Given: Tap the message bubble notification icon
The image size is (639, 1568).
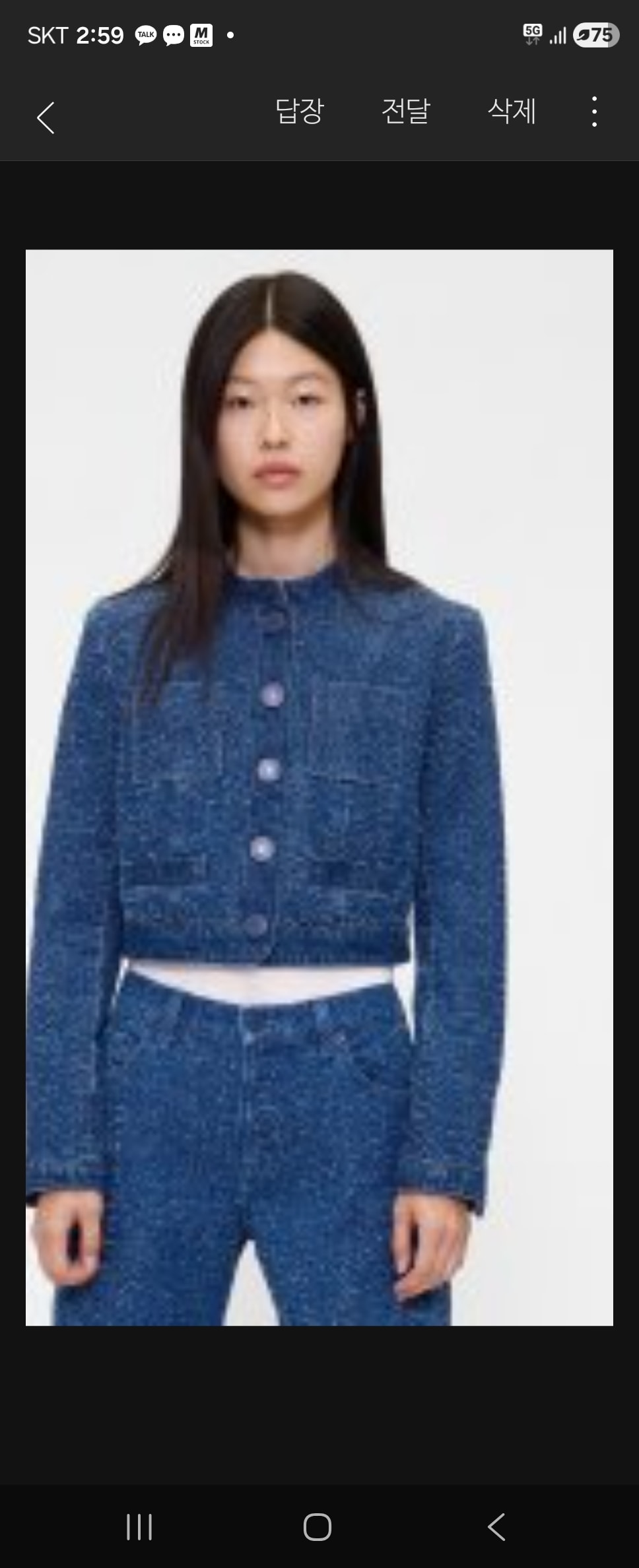Looking at the screenshot, I should coord(173,34).
